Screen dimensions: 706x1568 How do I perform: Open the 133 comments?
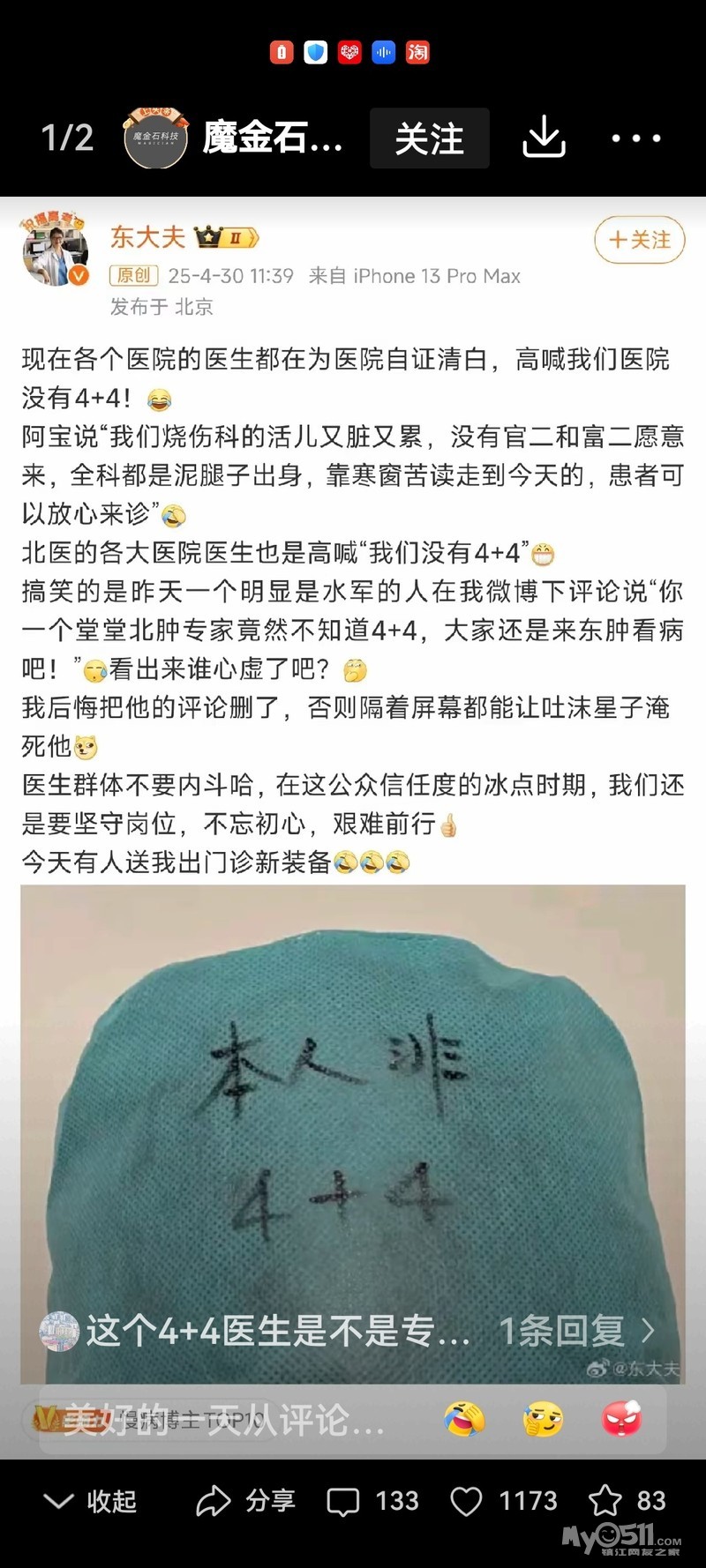click(x=372, y=1501)
